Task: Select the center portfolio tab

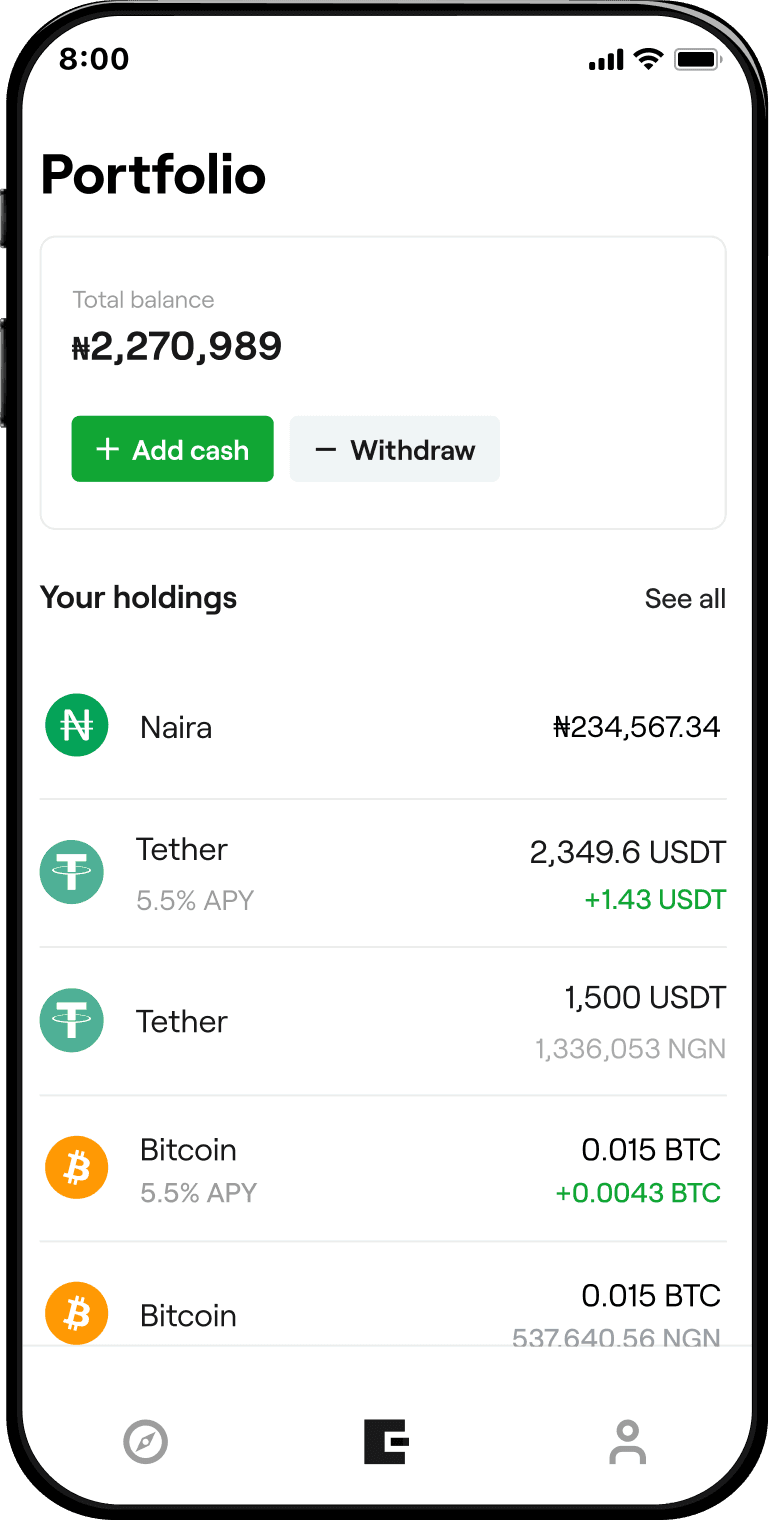Action: click(x=386, y=1442)
